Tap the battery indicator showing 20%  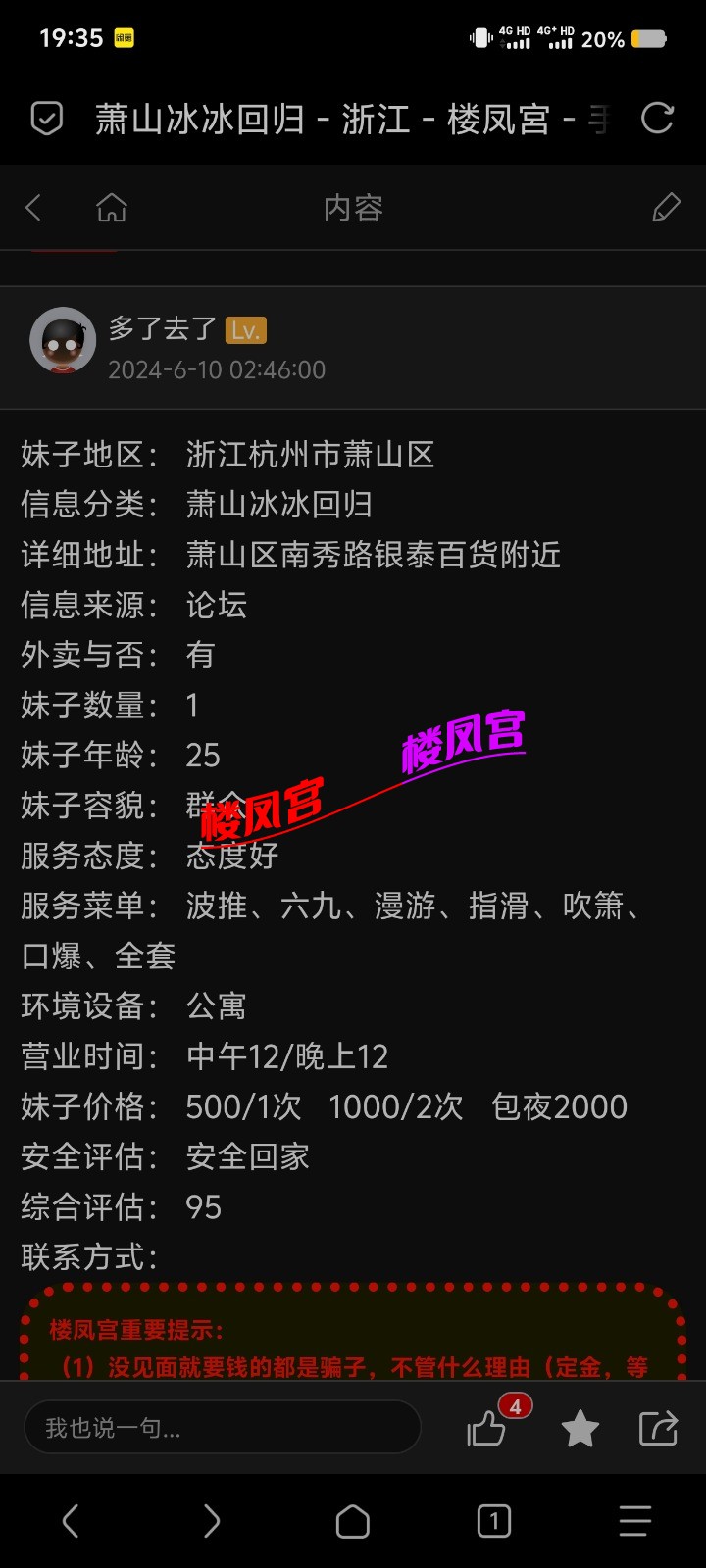[x=628, y=37]
